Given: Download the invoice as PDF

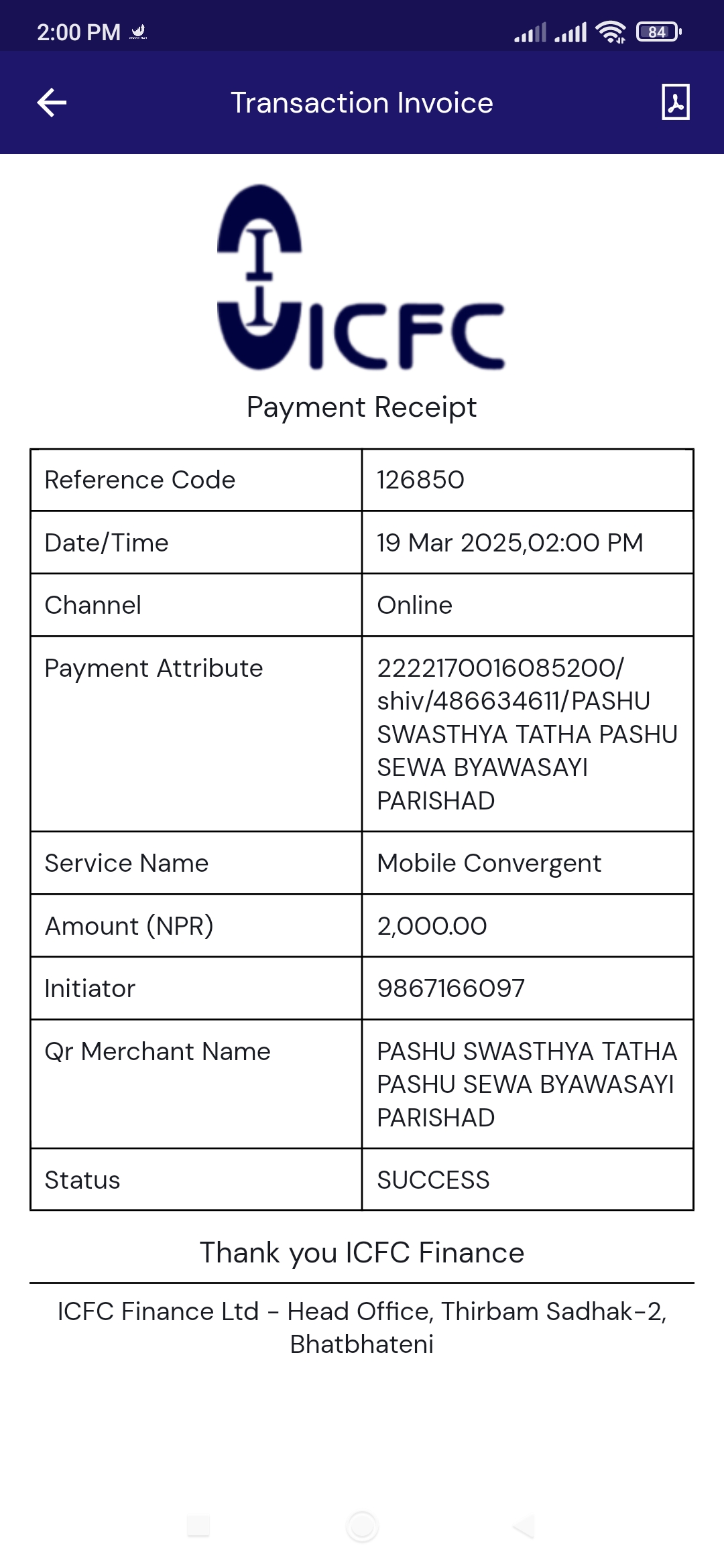Looking at the screenshot, I should pyautogui.click(x=675, y=102).
